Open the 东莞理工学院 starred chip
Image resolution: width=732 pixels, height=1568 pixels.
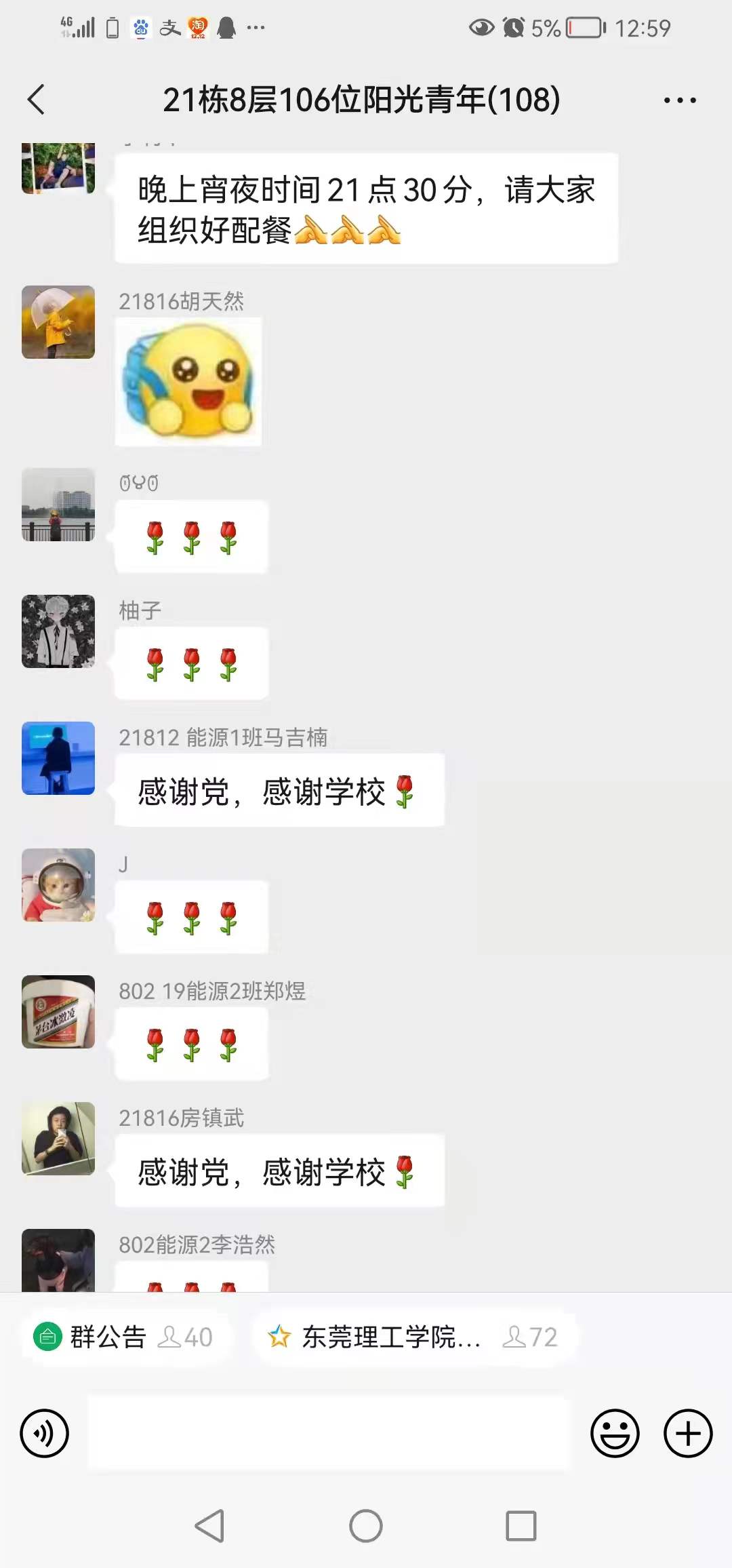413,1337
